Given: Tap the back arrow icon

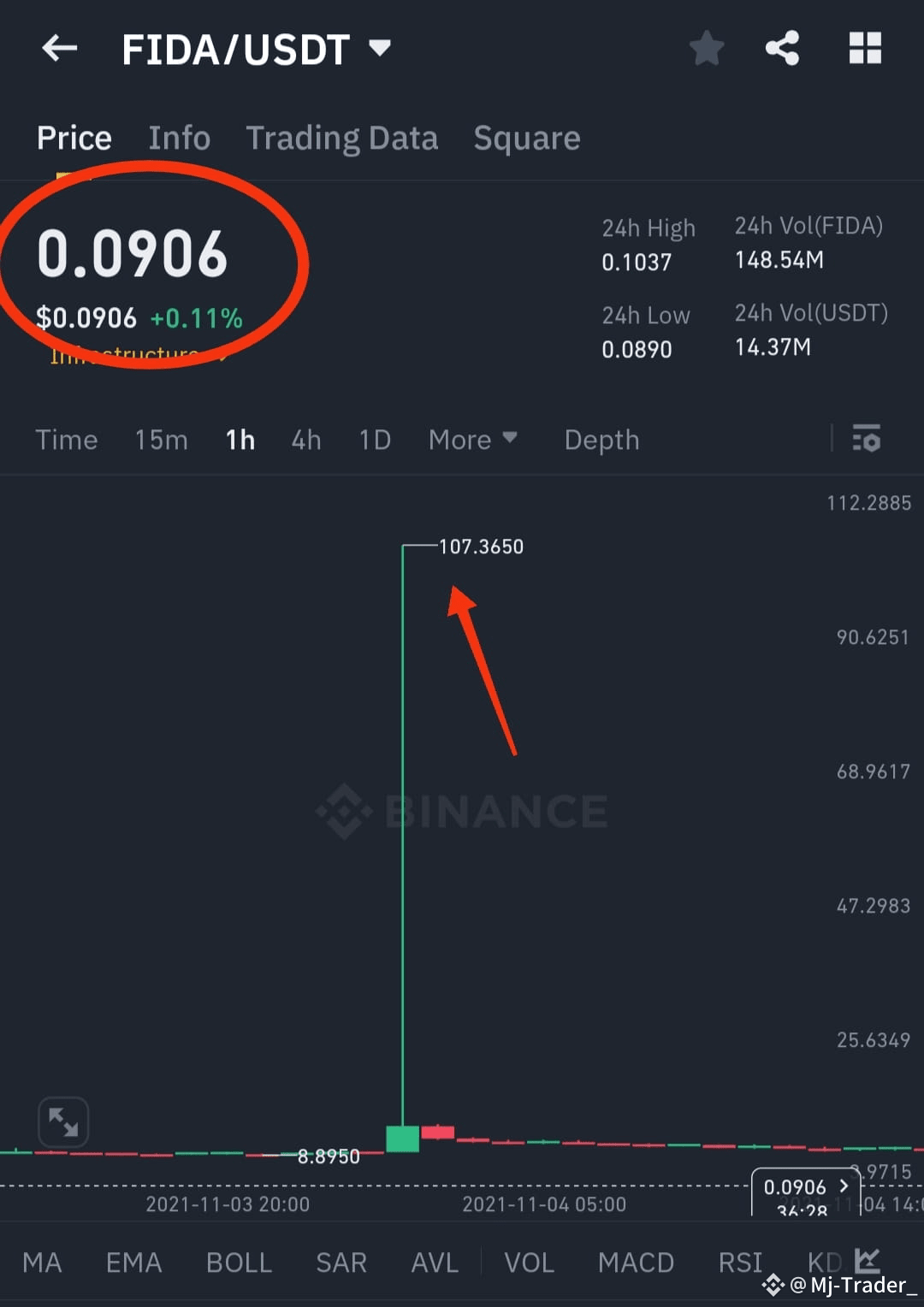Looking at the screenshot, I should (x=58, y=48).
